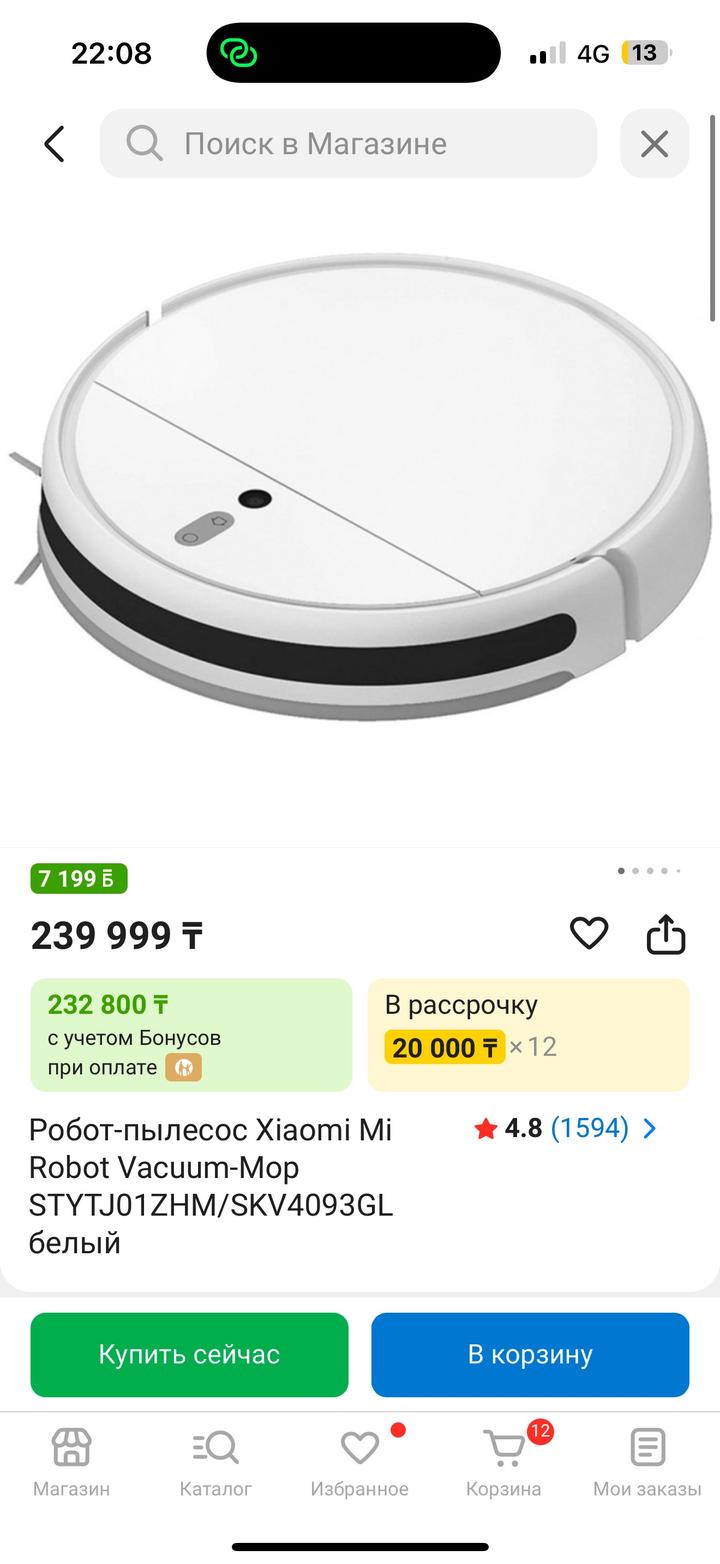Add the item with 'В корзину'
Viewport: 720px width, 1564px height.
tap(530, 1355)
